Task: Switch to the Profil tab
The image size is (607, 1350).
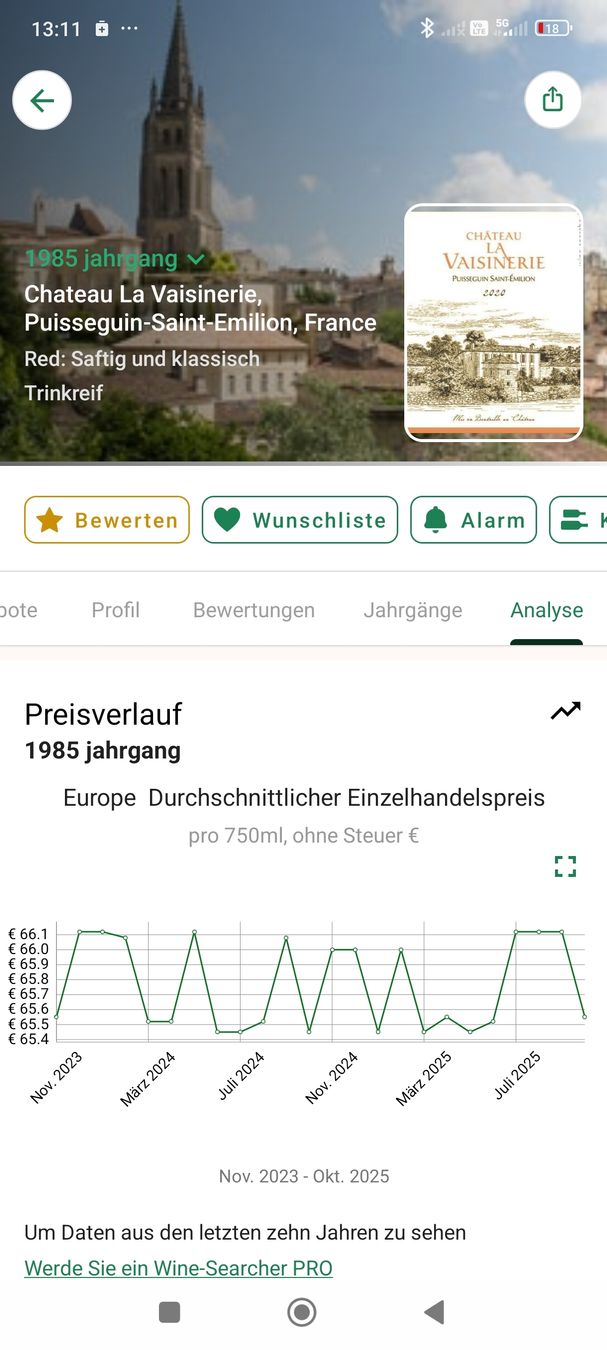Action: click(116, 610)
